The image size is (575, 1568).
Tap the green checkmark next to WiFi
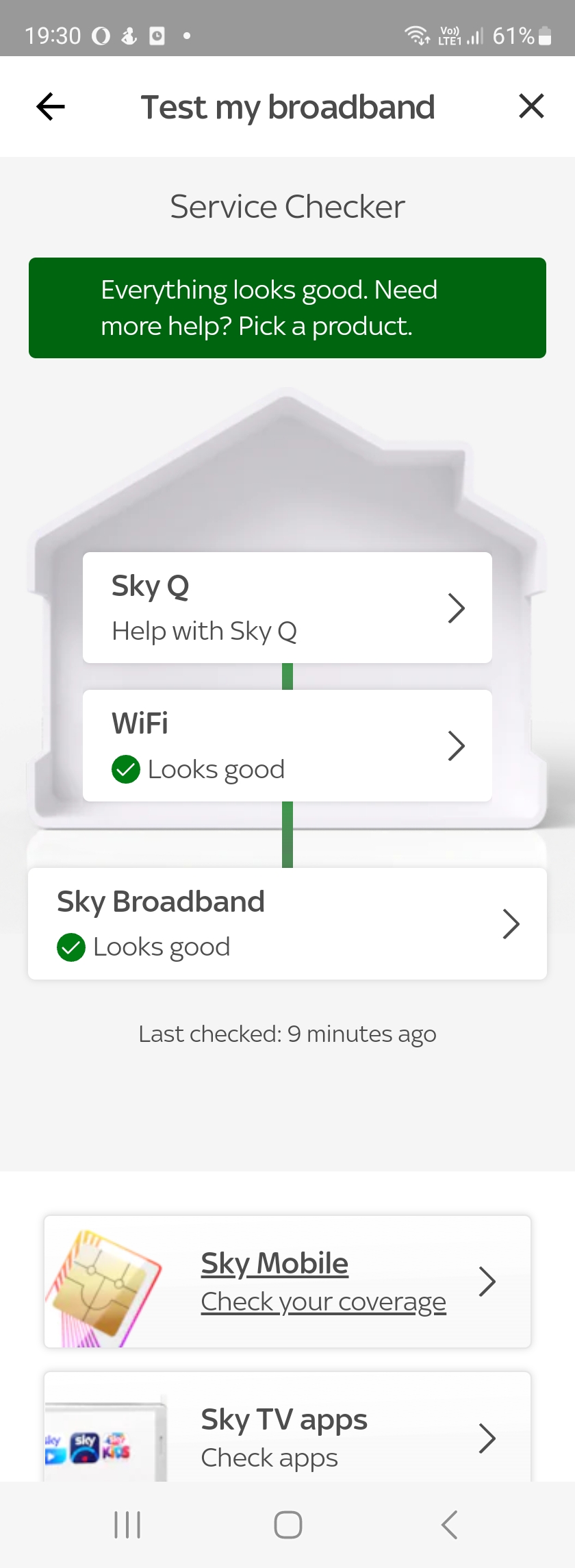(127, 769)
